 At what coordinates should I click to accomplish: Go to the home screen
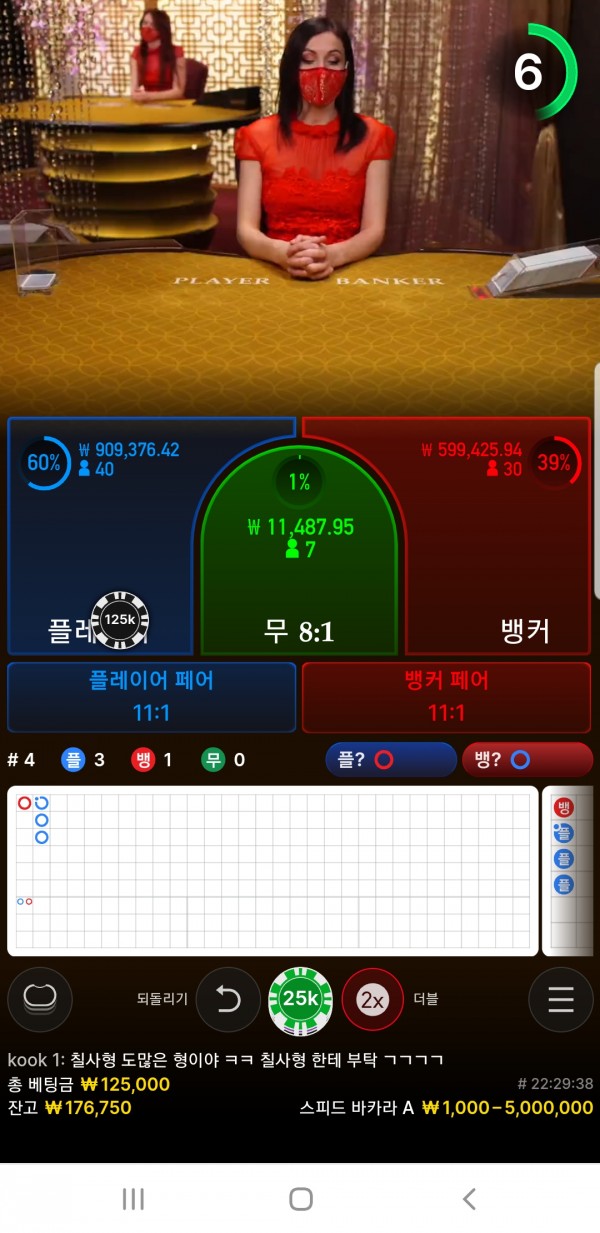(x=300, y=1199)
